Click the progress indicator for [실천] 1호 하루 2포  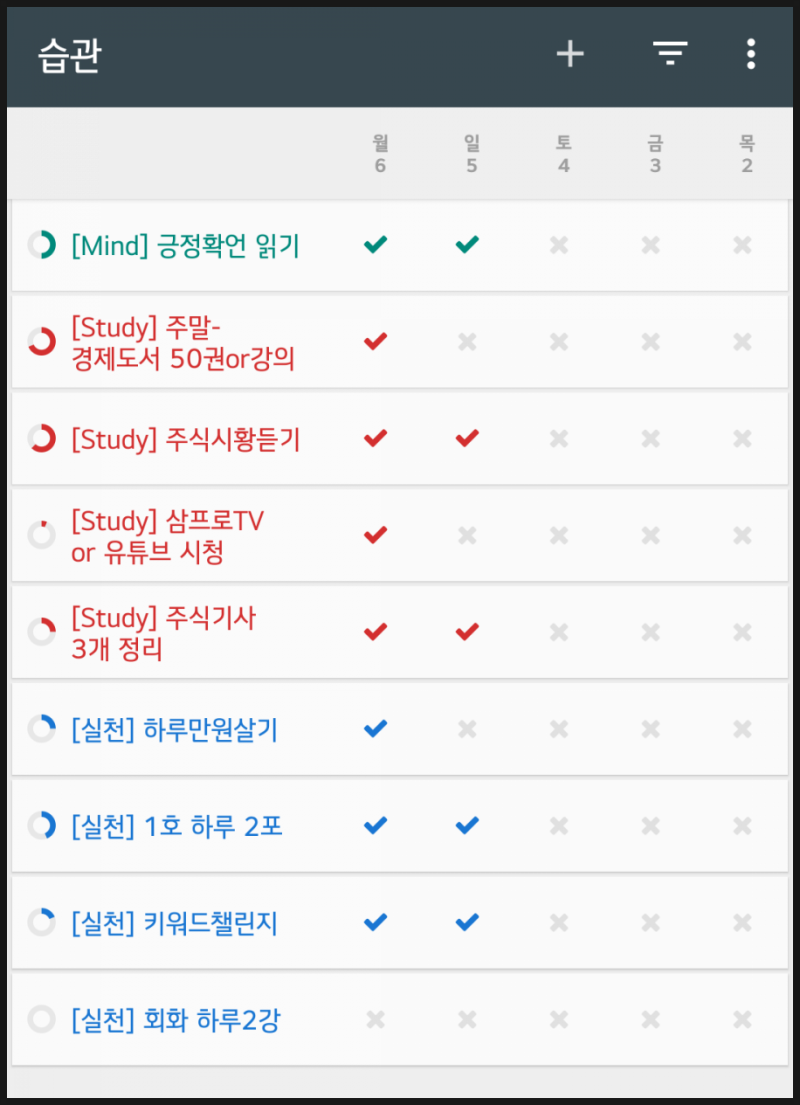(42, 825)
